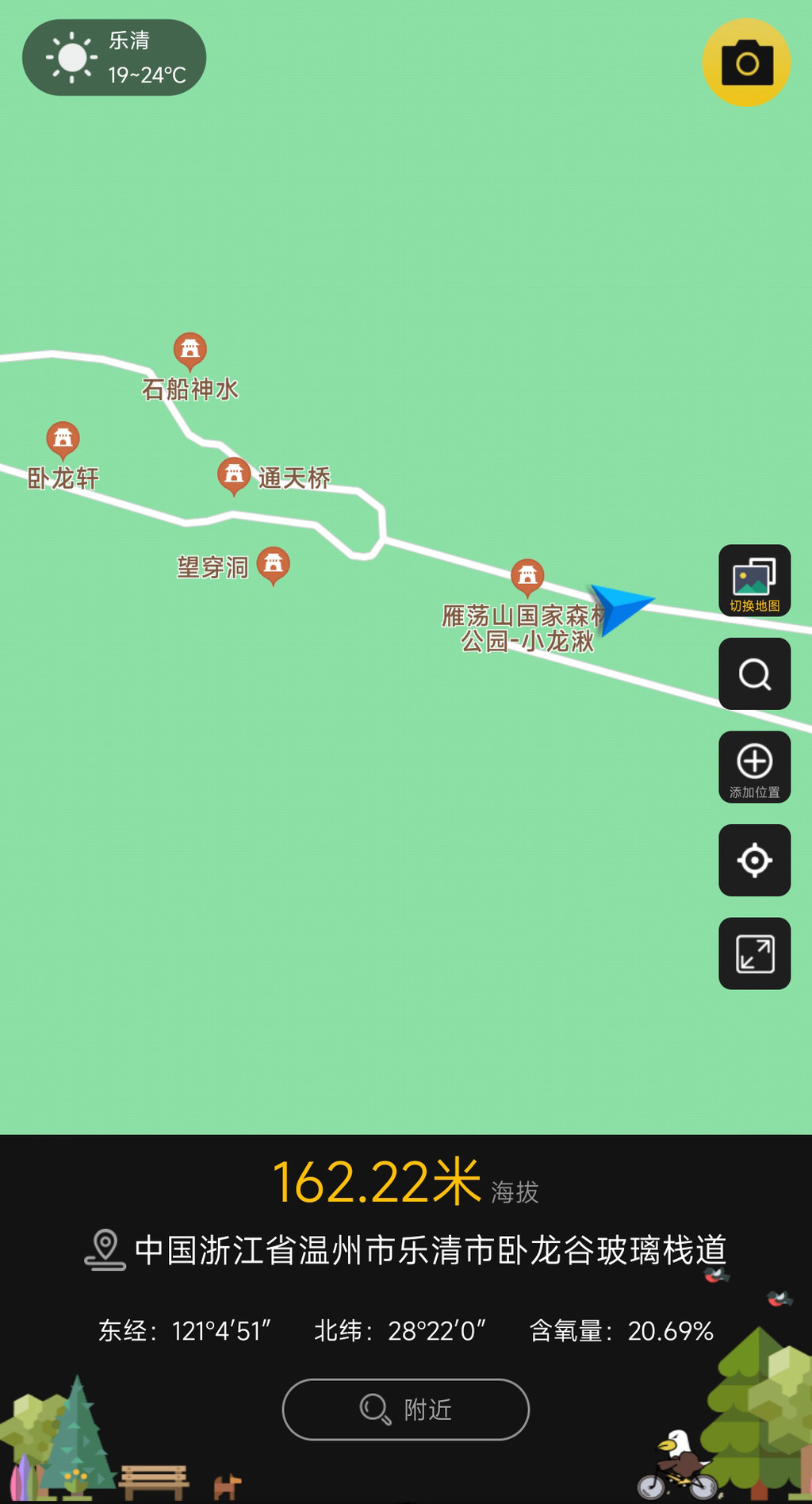
Task: Tap 添加位置 to add a location
Action: click(754, 767)
